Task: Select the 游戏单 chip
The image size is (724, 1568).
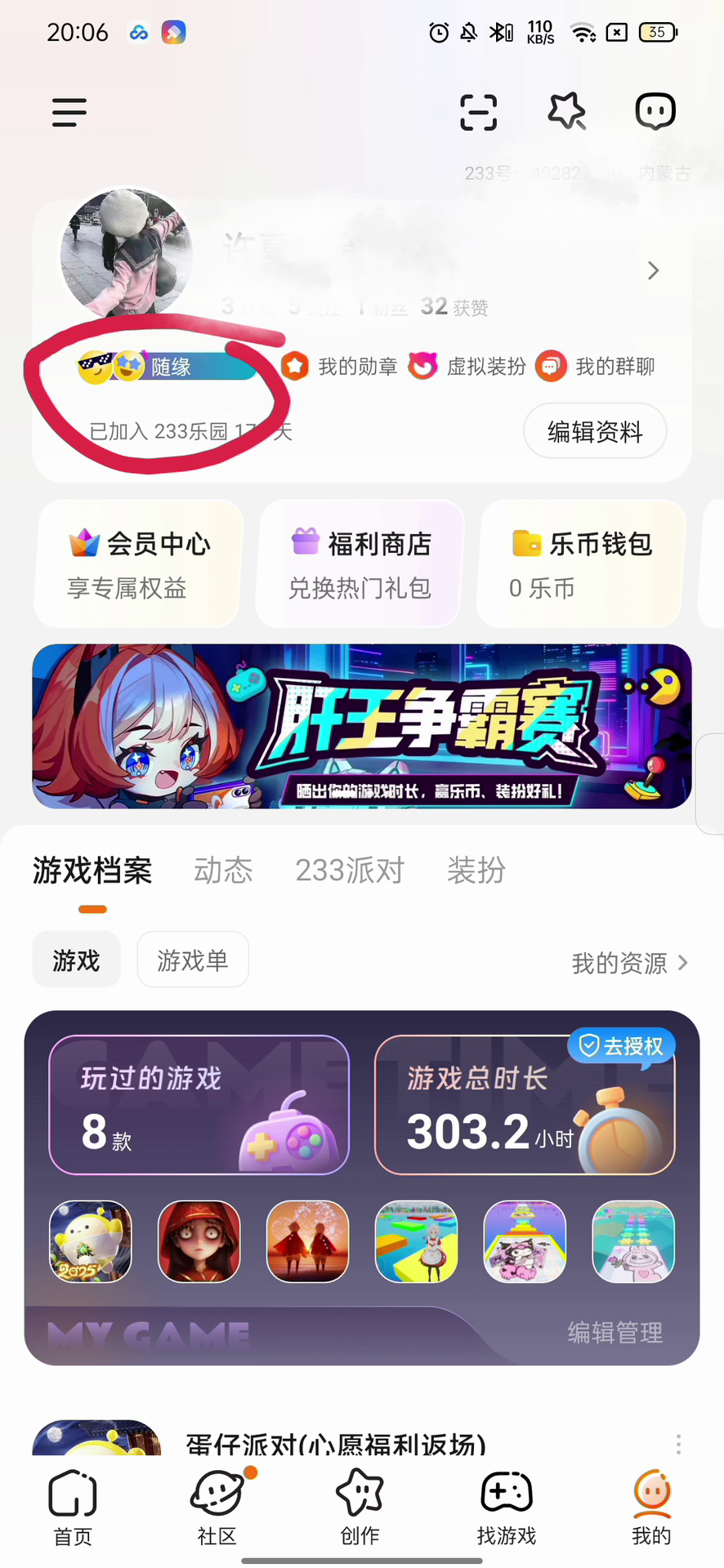Action: pyautogui.click(x=193, y=960)
